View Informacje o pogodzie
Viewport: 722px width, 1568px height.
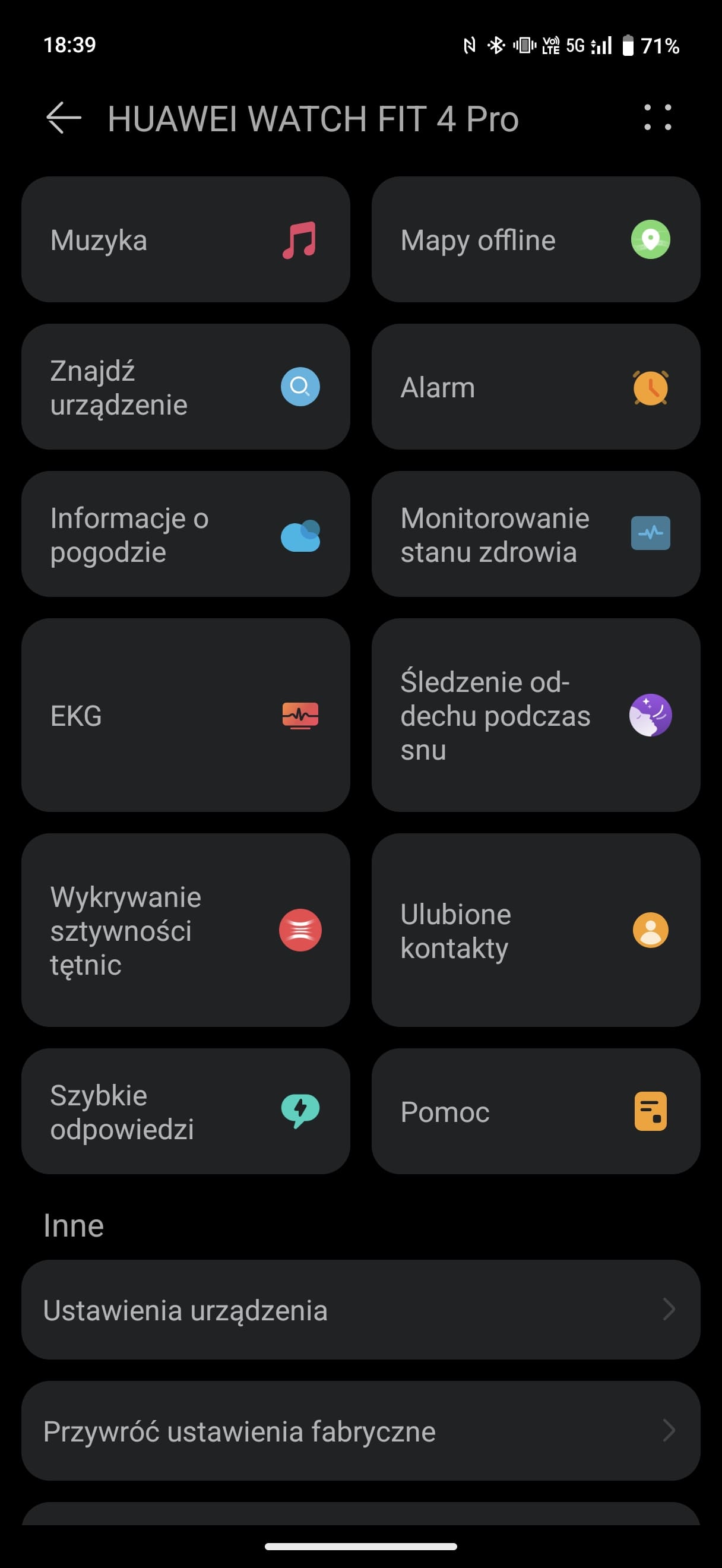(185, 534)
